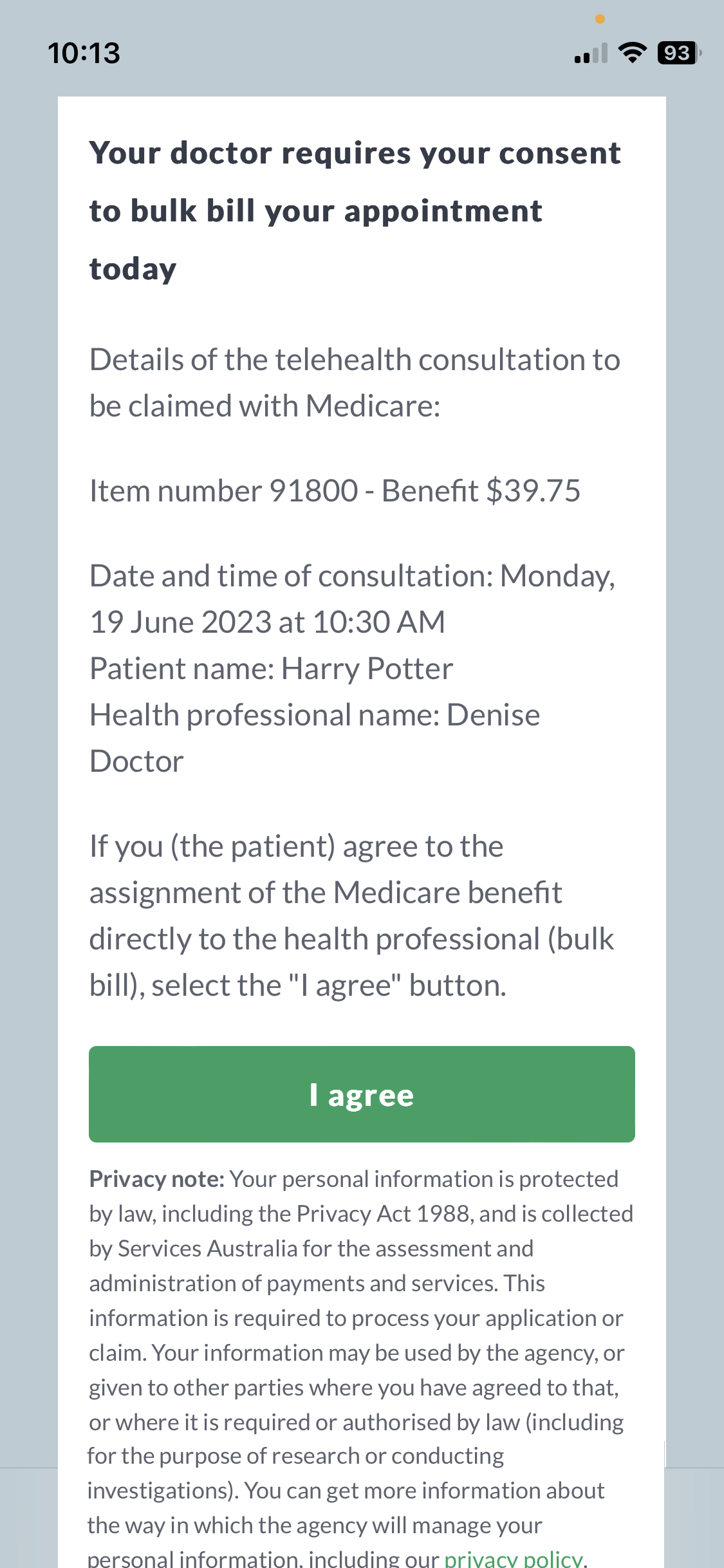Click the Wi-Fi status icon
This screenshot has width=724, height=1568.
coord(631,53)
